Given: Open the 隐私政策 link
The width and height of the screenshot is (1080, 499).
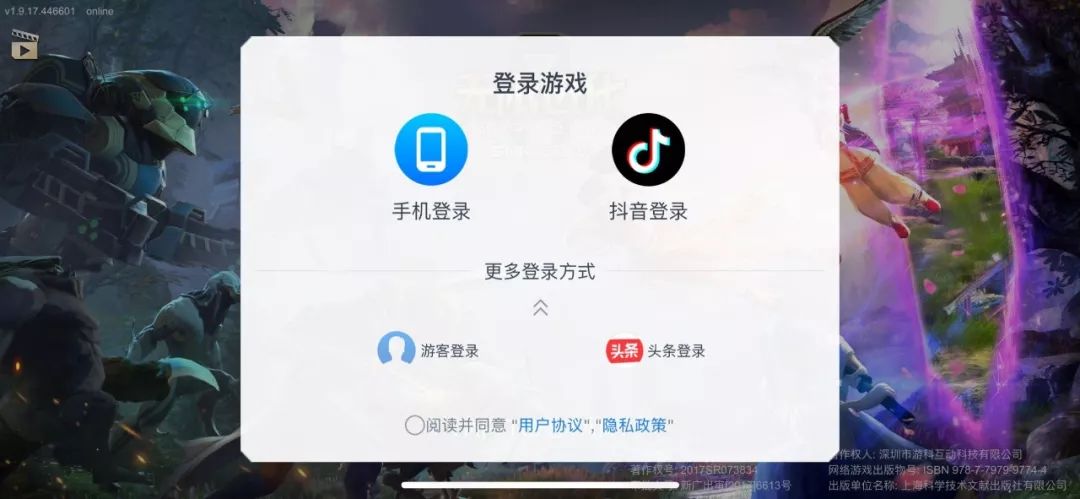Looking at the screenshot, I should coord(637,425).
